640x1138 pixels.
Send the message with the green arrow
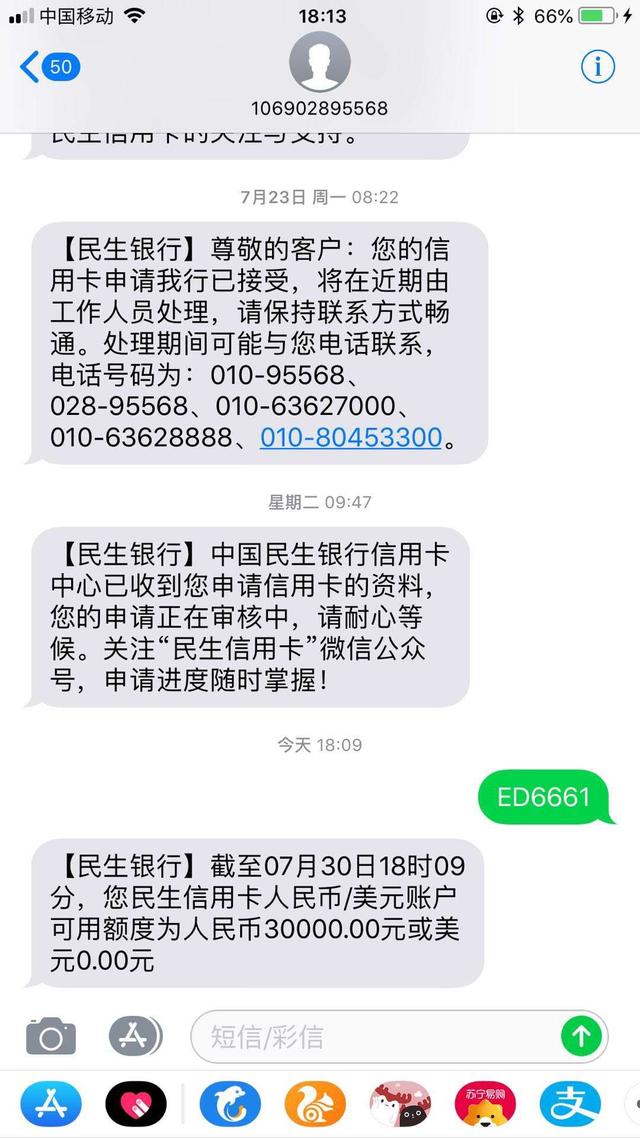(581, 1036)
